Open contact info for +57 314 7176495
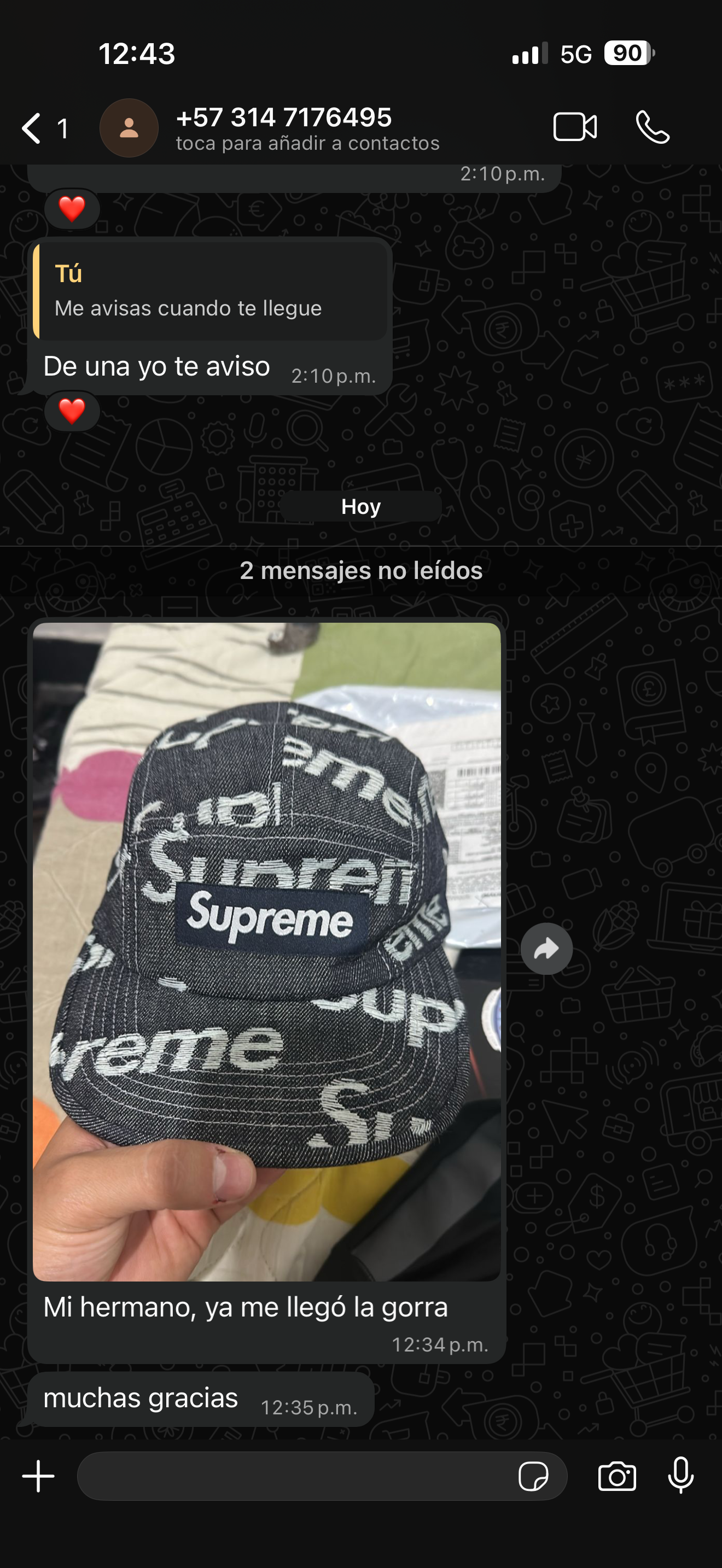Viewport: 722px width, 1568px height. tap(284, 128)
